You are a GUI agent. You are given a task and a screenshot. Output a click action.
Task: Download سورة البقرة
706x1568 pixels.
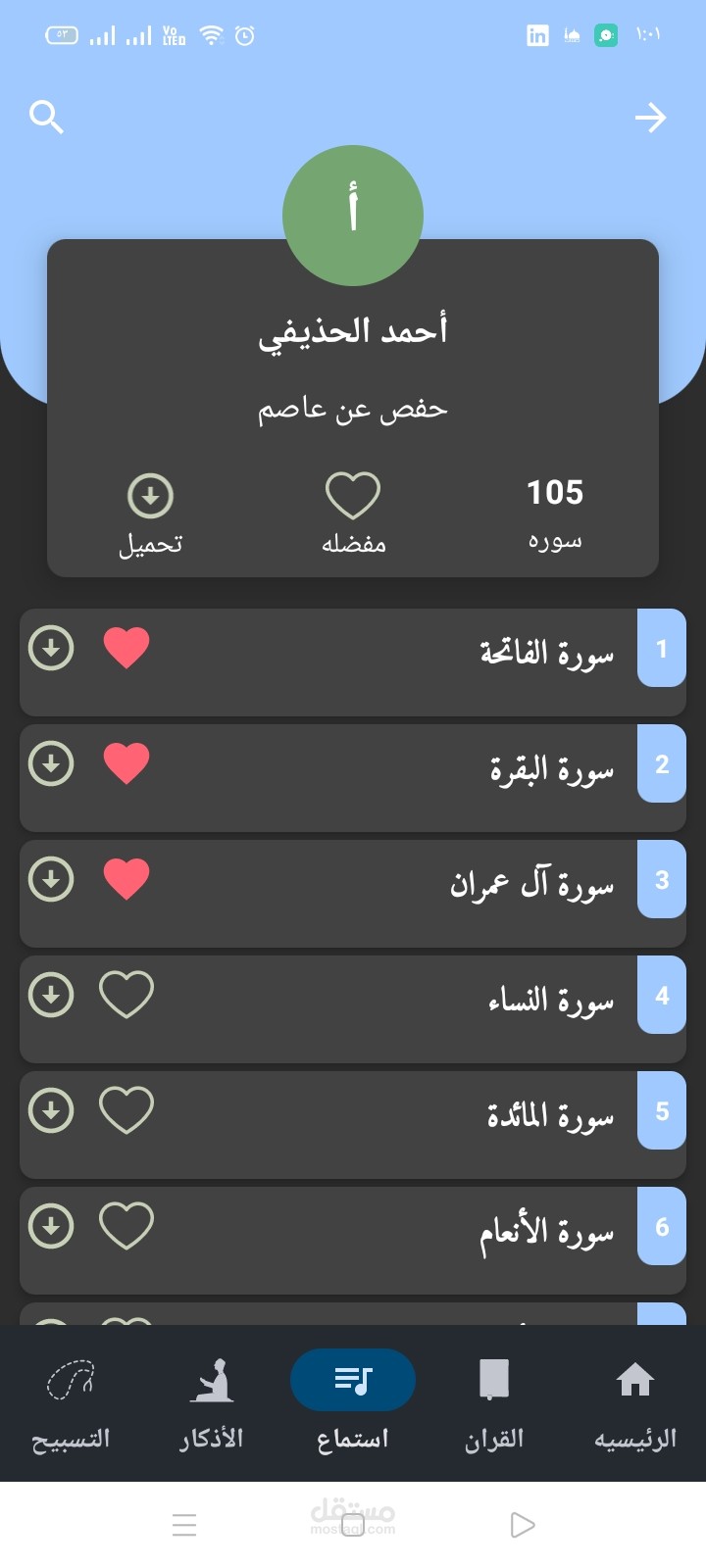click(x=51, y=763)
